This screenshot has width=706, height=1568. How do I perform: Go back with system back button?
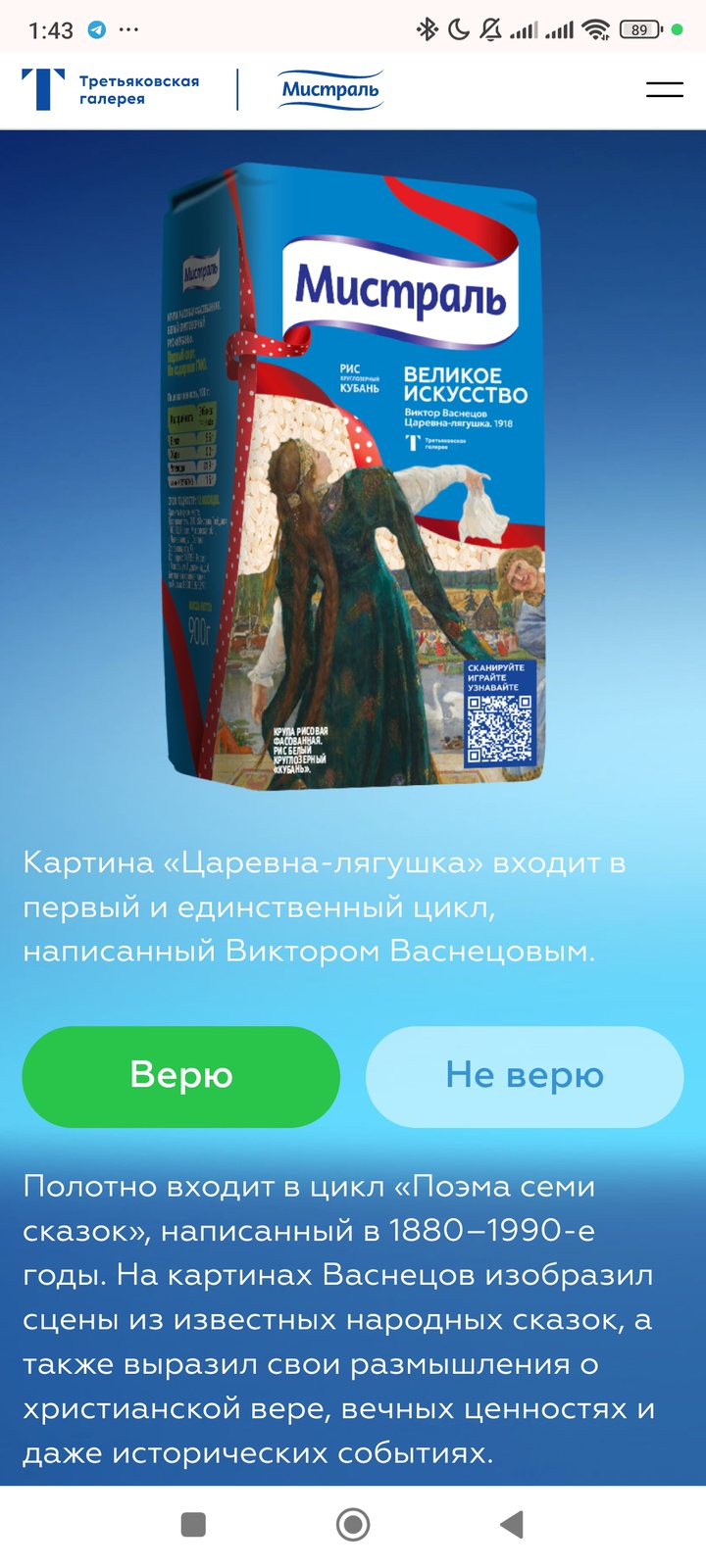[x=512, y=1525]
